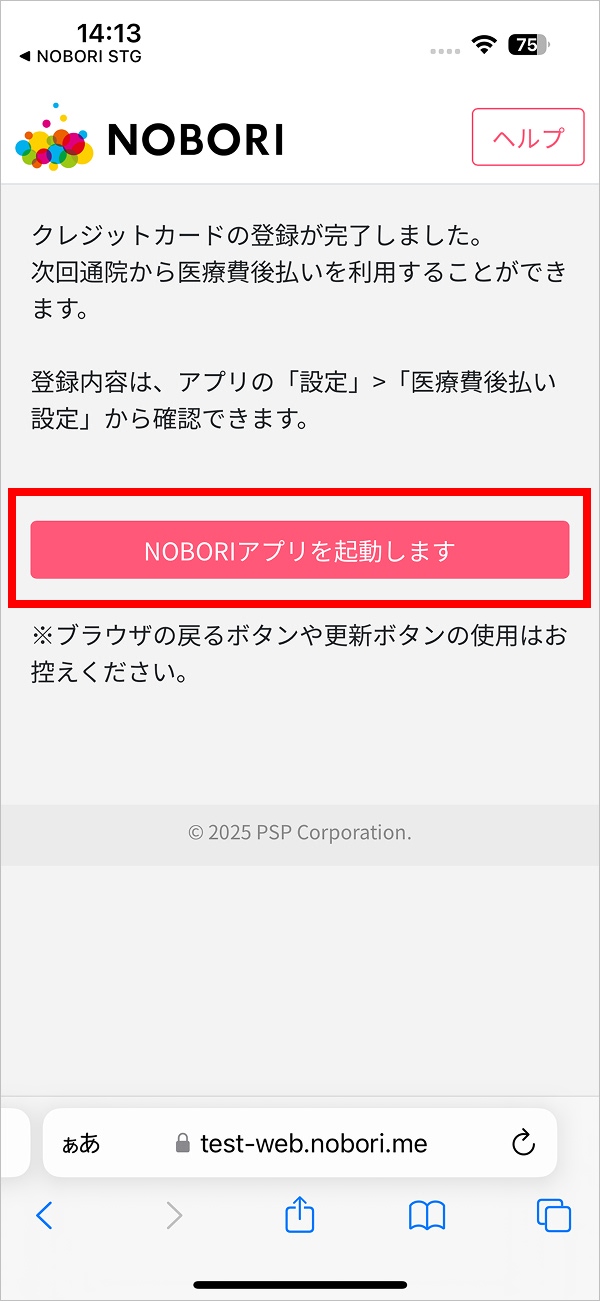The width and height of the screenshot is (600, 1301).
Task: Open Safari bookmarks
Action: point(427,1215)
